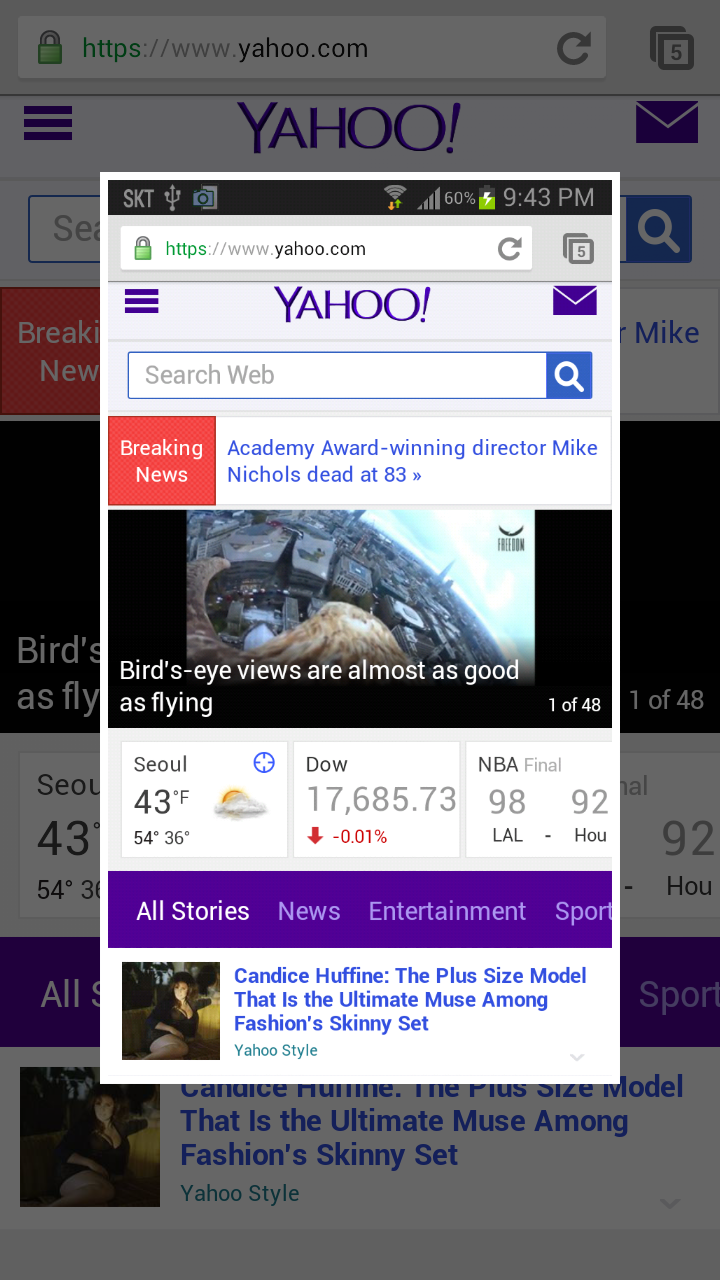This screenshot has width=720, height=1280.
Task: Open Yahoo Mail using the large envelope icon
Action: [x=667, y=123]
